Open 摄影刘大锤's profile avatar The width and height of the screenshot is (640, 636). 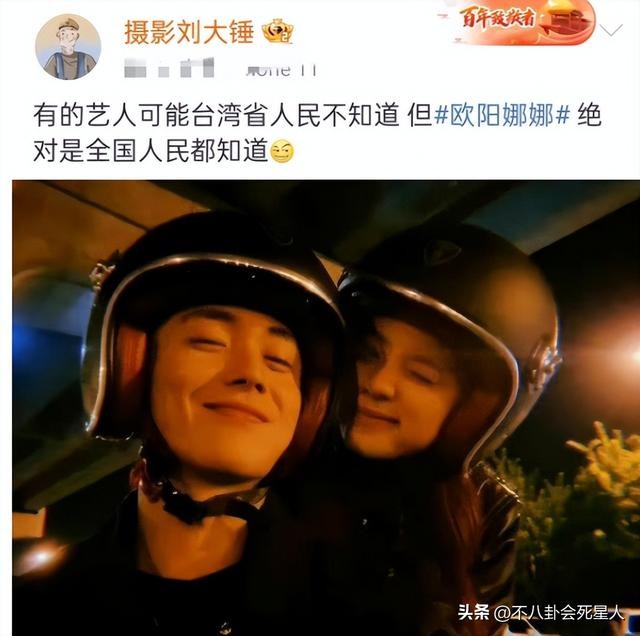(68, 47)
